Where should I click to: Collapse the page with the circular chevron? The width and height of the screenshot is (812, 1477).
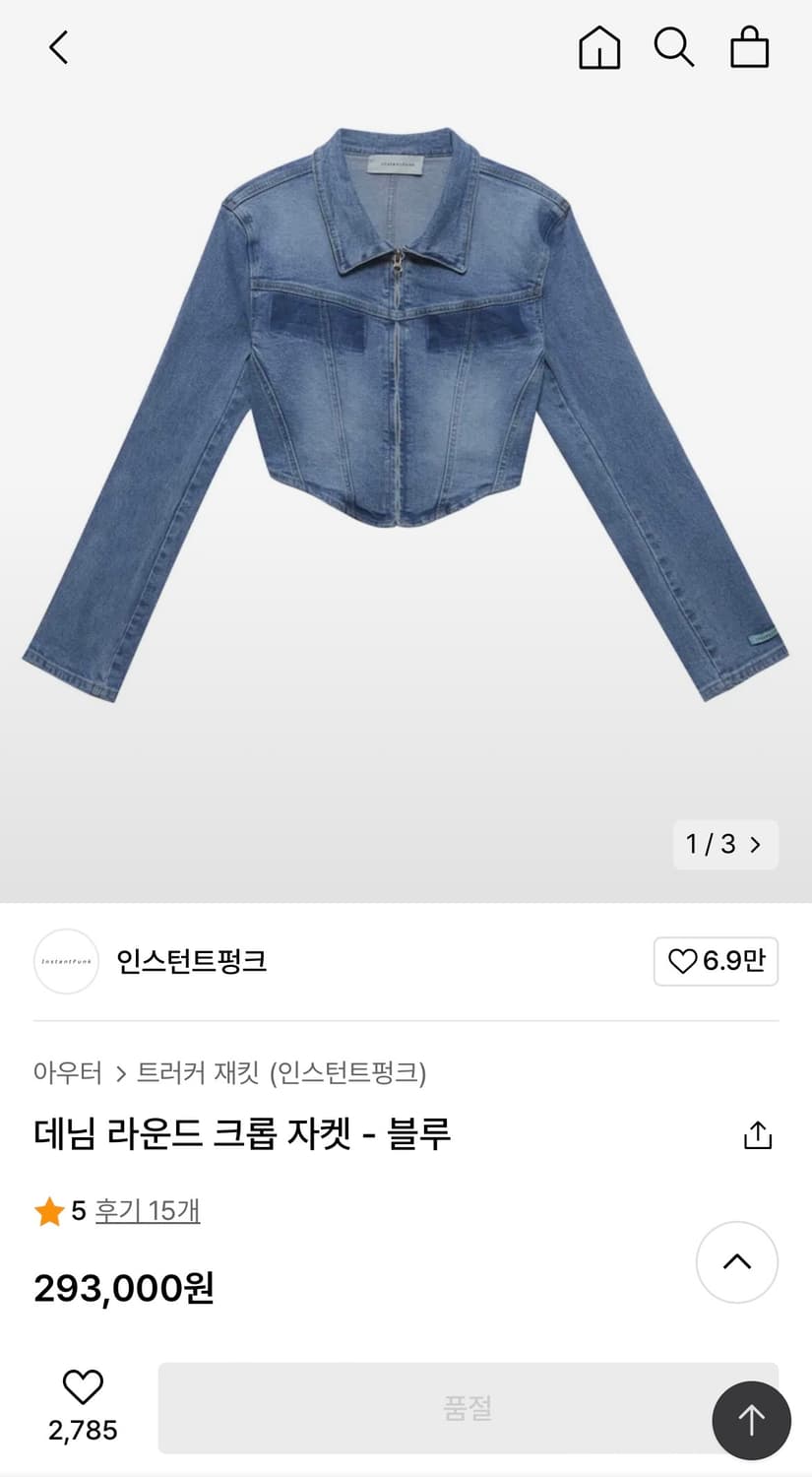pyautogui.click(x=736, y=1262)
